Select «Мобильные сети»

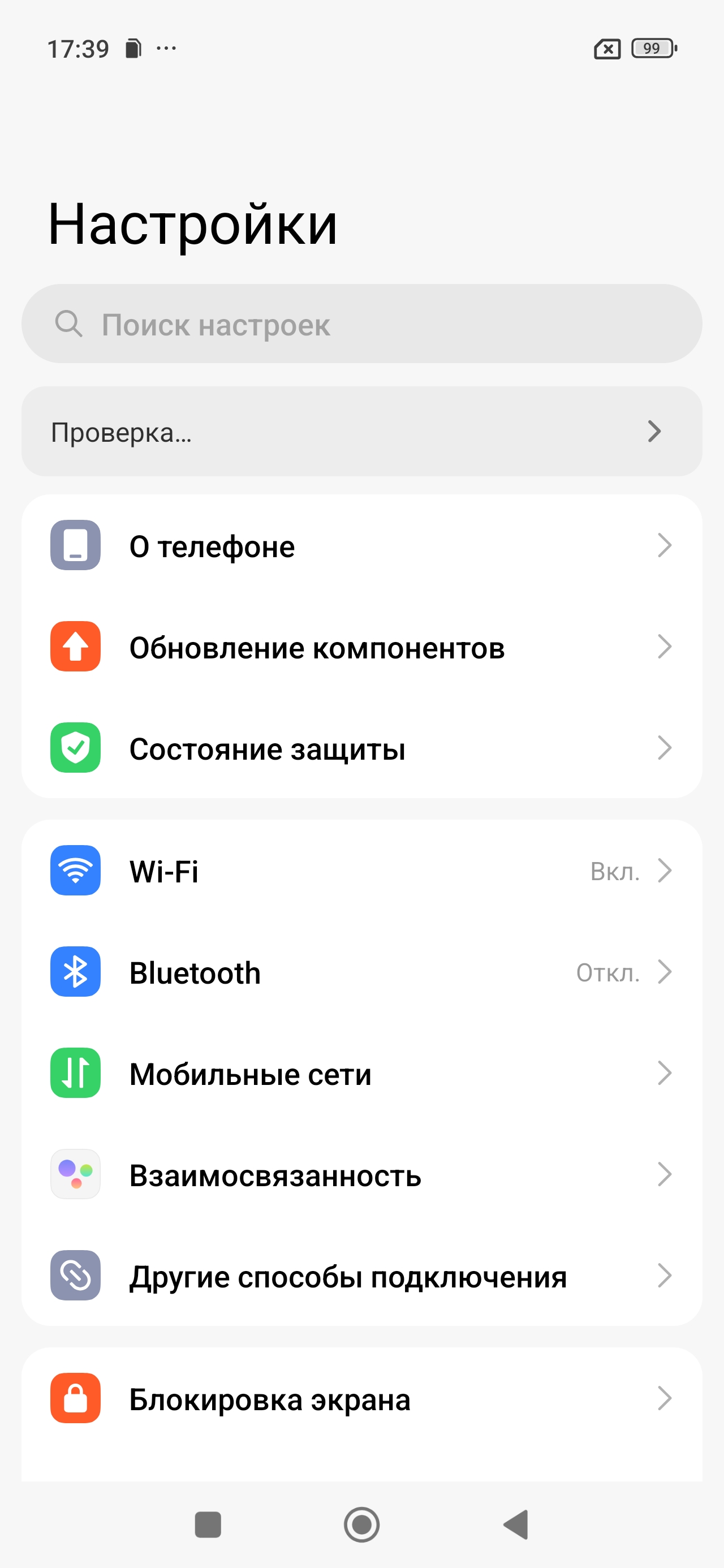tap(361, 1073)
